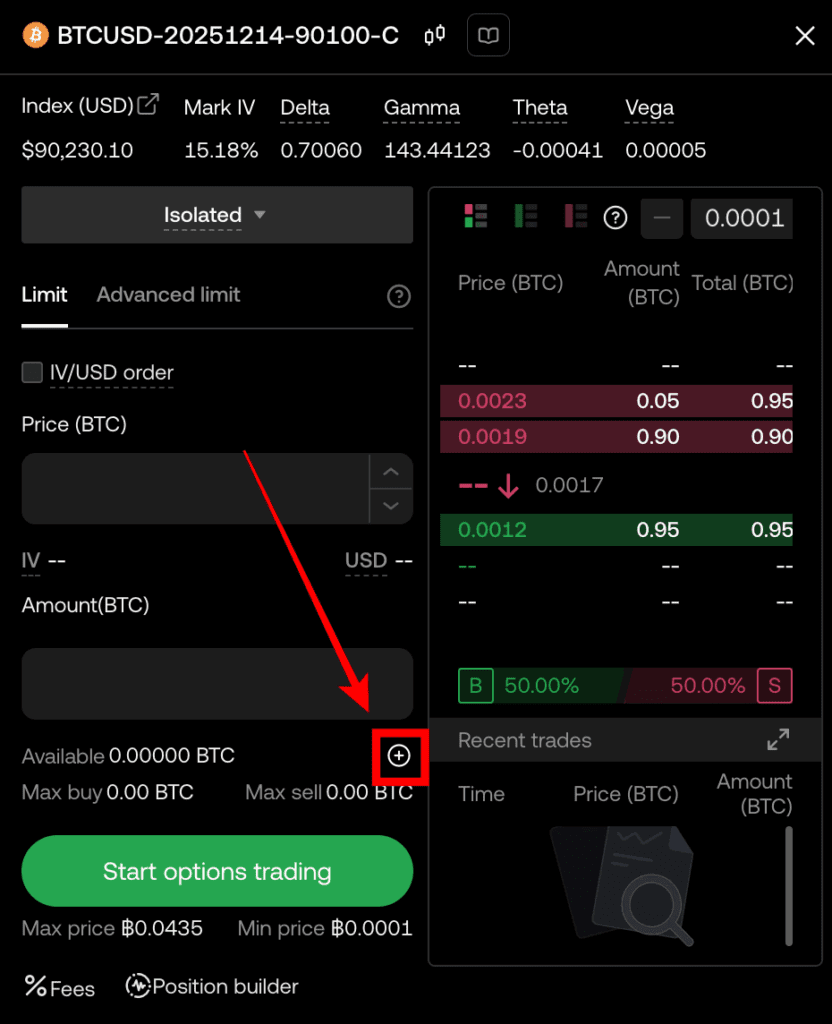Increase price with the up arrow

click(391, 472)
